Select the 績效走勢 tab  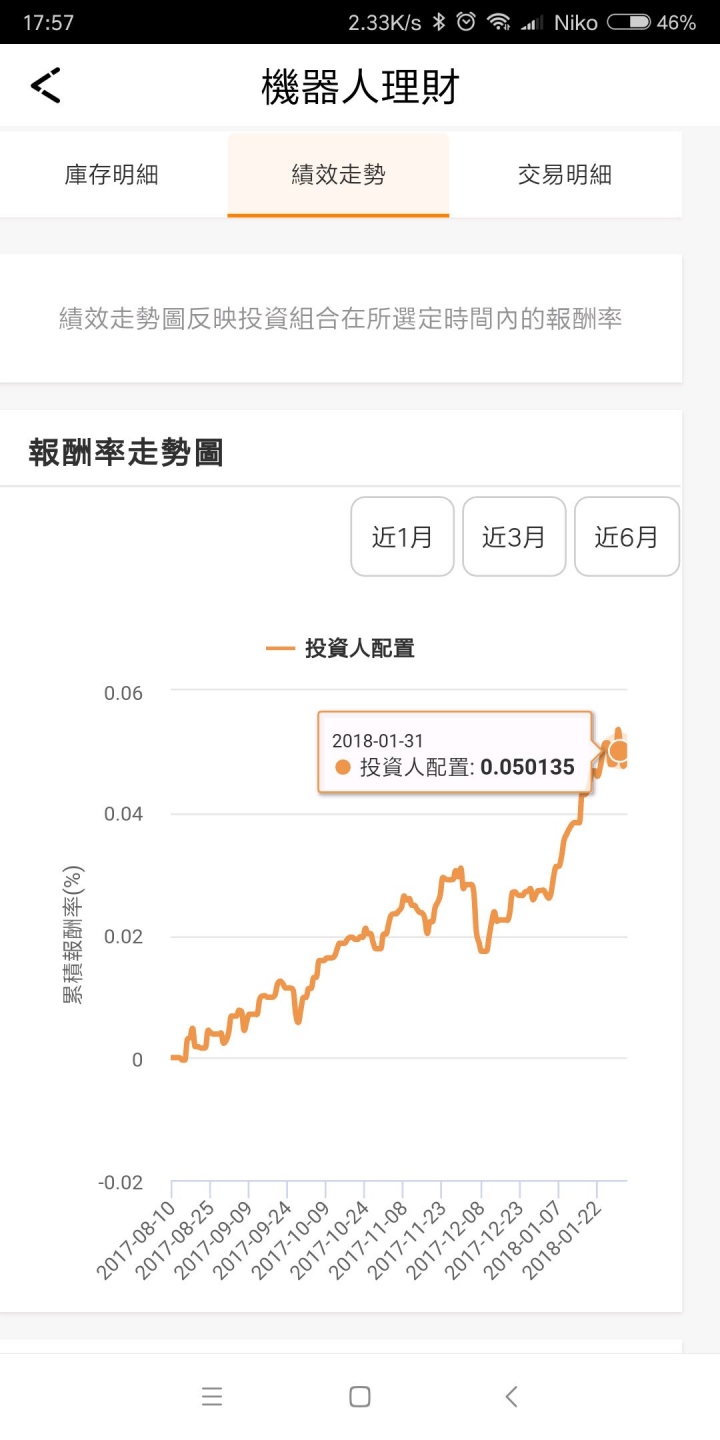(338, 175)
